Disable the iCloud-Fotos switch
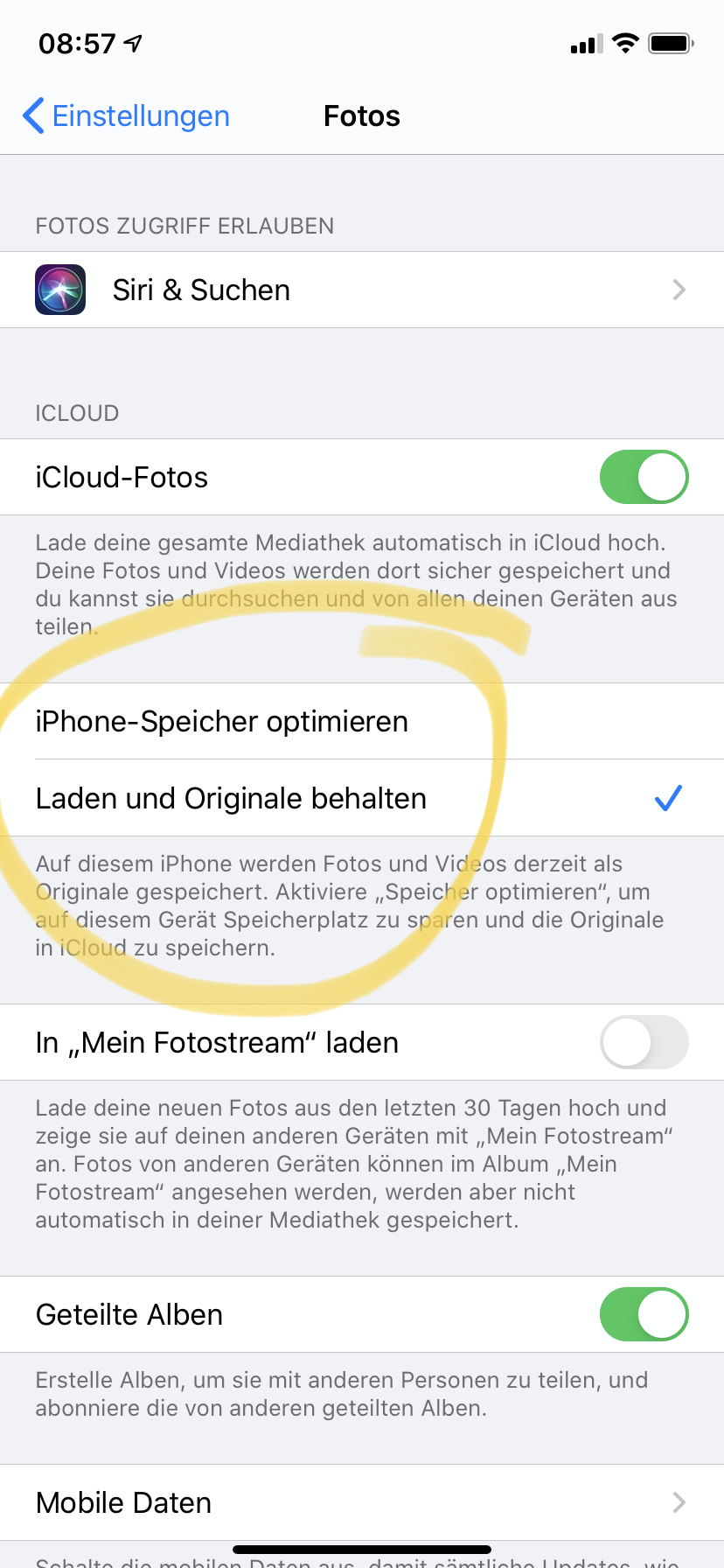 (644, 477)
